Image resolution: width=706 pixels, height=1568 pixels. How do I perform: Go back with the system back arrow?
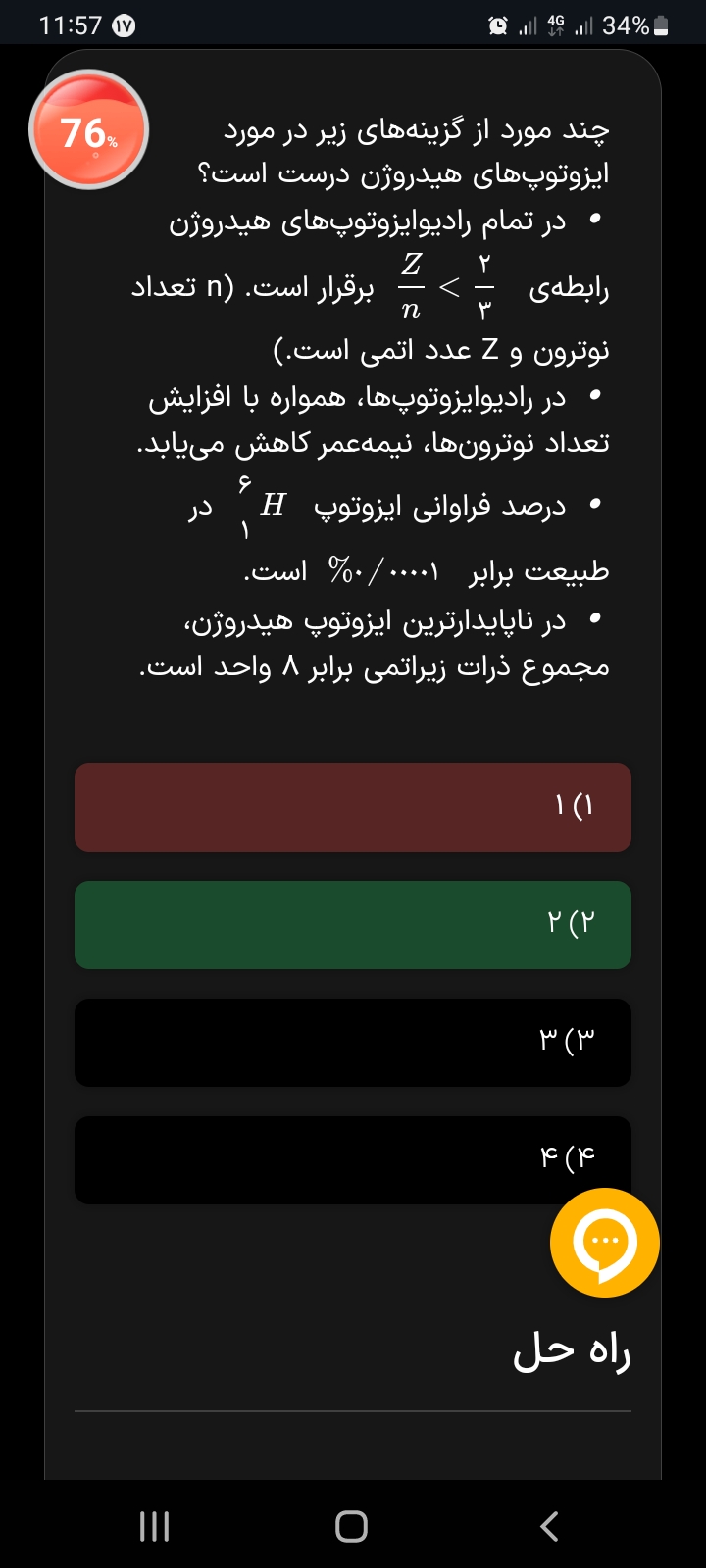pos(549,1526)
